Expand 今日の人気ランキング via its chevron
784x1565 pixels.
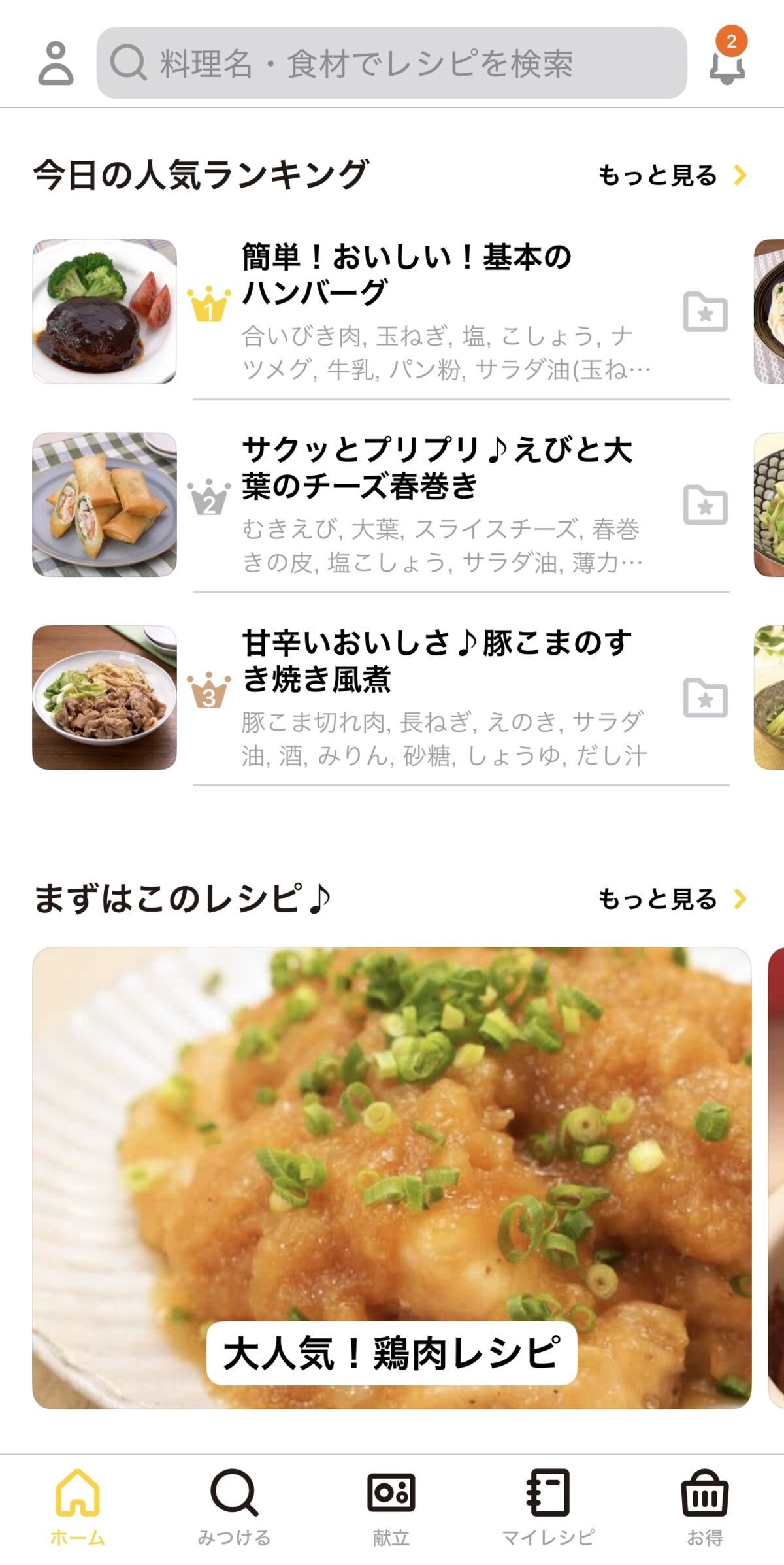point(741,175)
